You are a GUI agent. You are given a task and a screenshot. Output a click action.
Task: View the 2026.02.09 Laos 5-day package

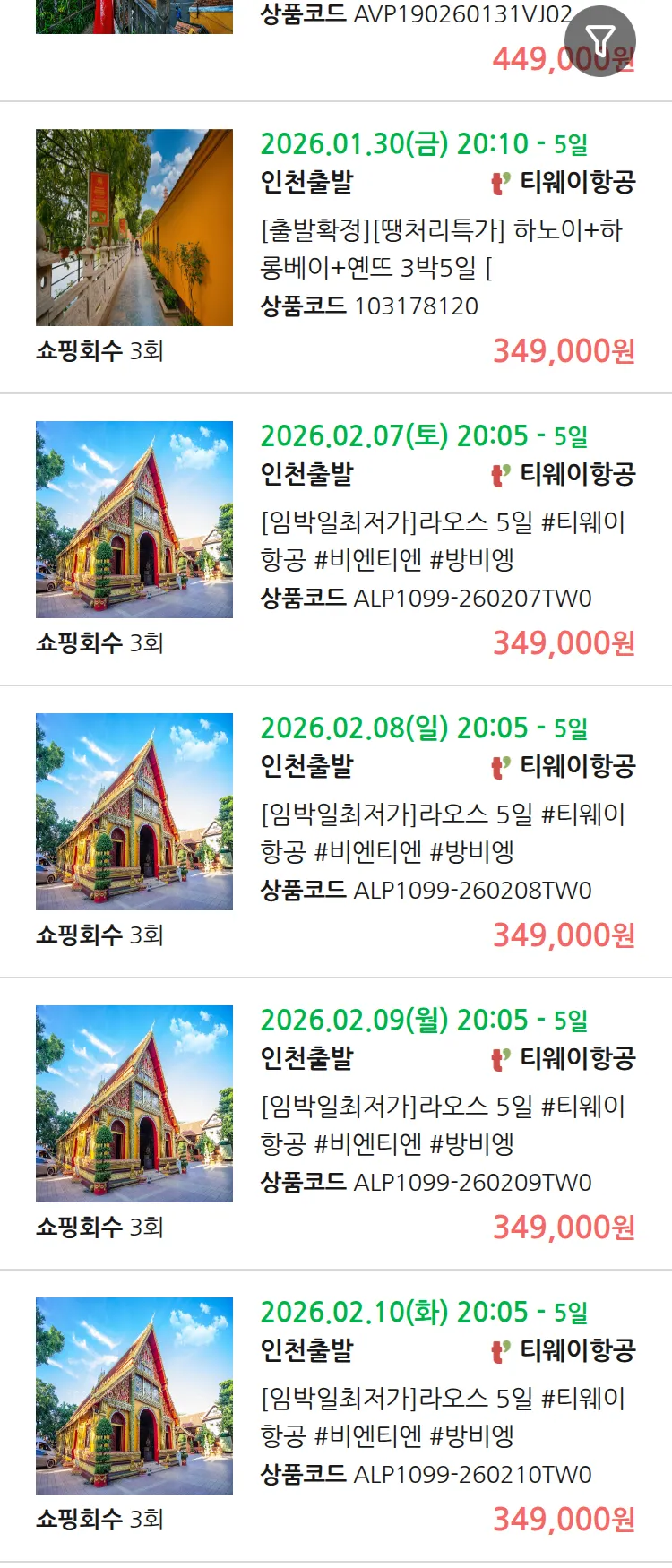click(441, 1124)
